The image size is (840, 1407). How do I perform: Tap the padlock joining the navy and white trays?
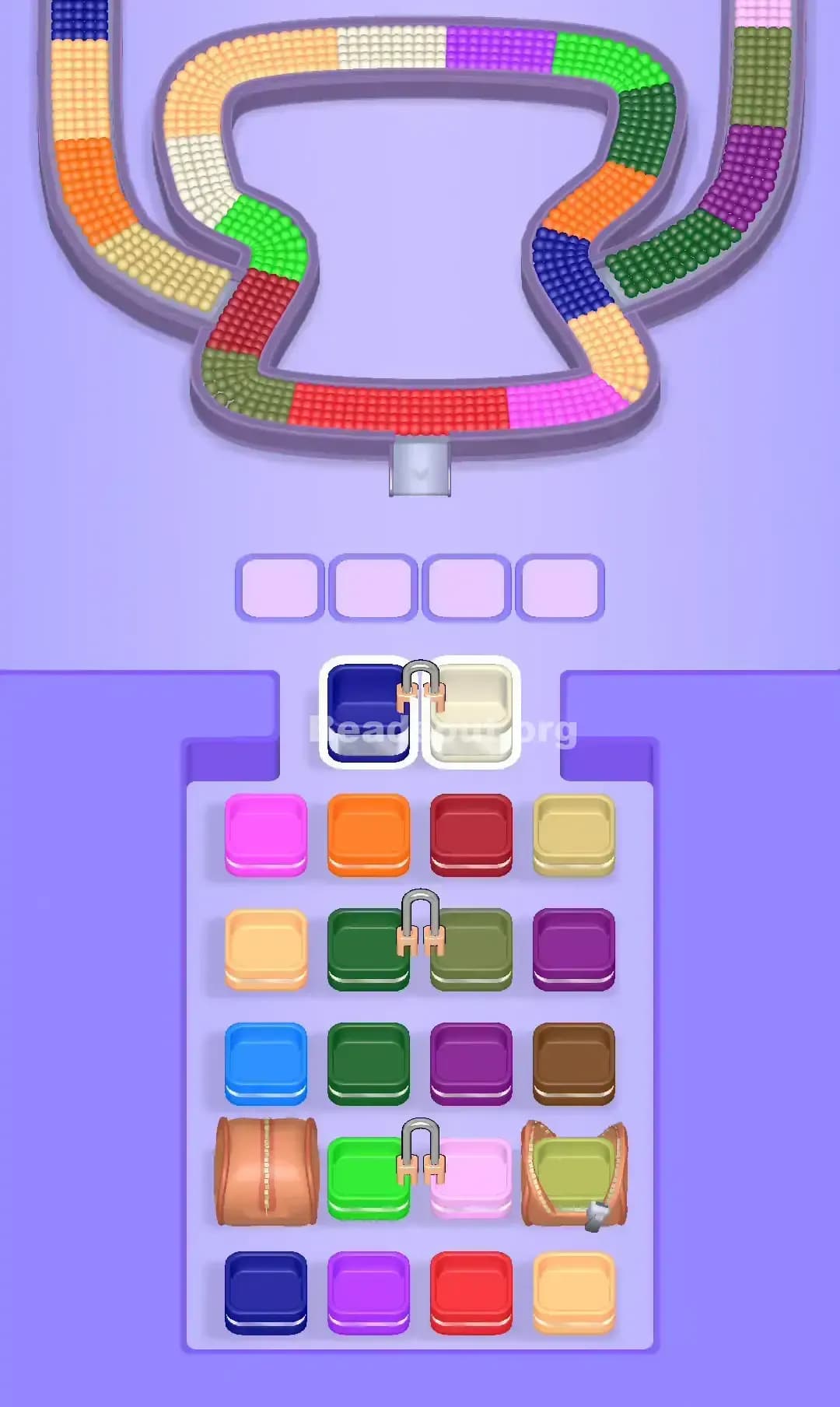pyautogui.click(x=420, y=689)
